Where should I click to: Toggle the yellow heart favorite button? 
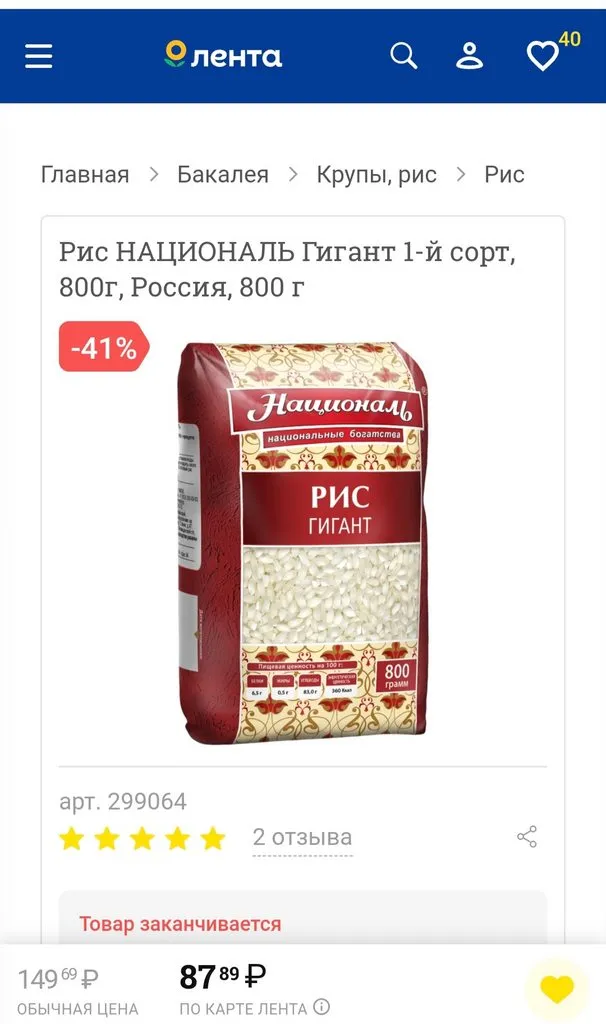tap(556, 989)
